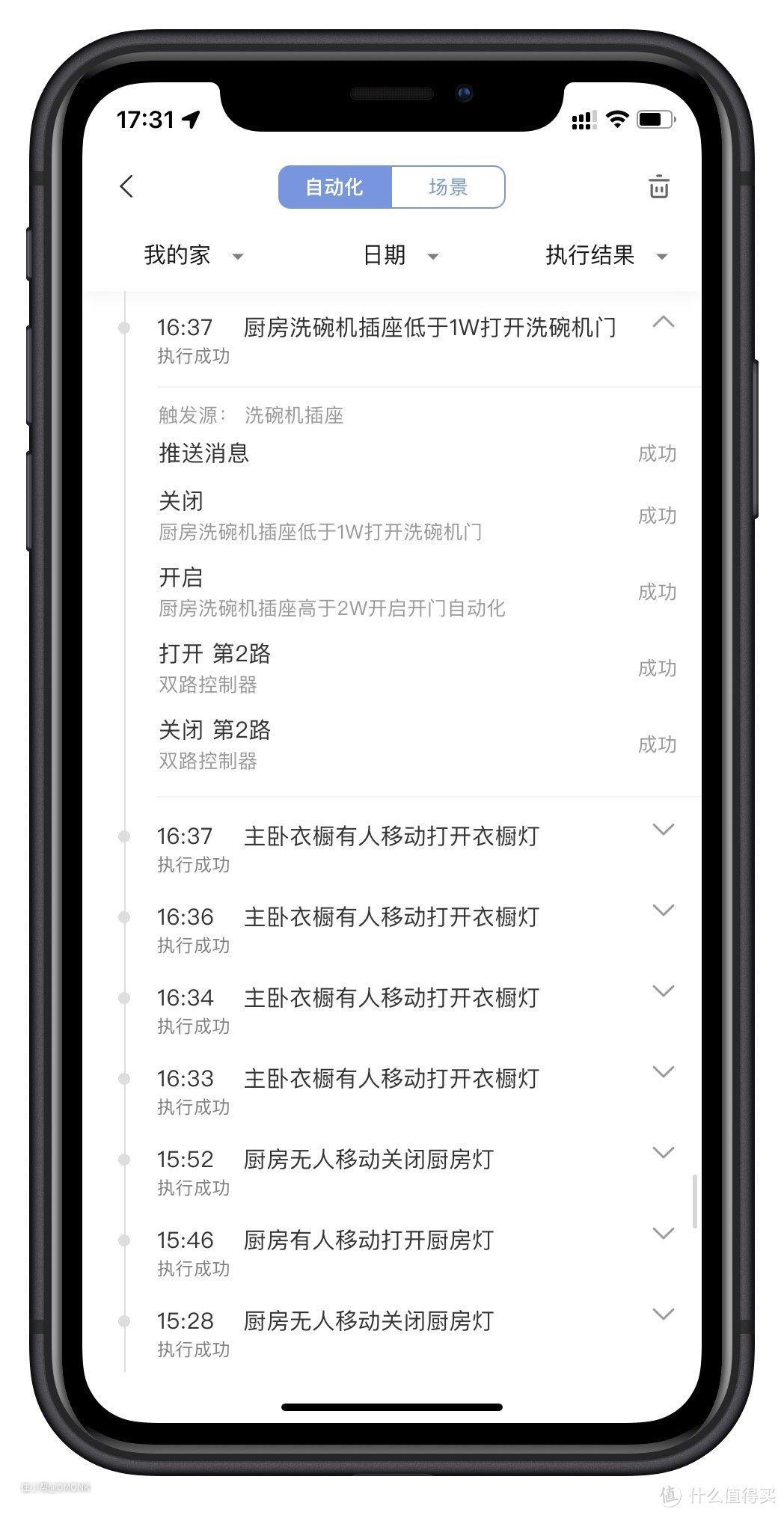
Task: Open the 执行结果 filter dropdown
Action: point(606,255)
